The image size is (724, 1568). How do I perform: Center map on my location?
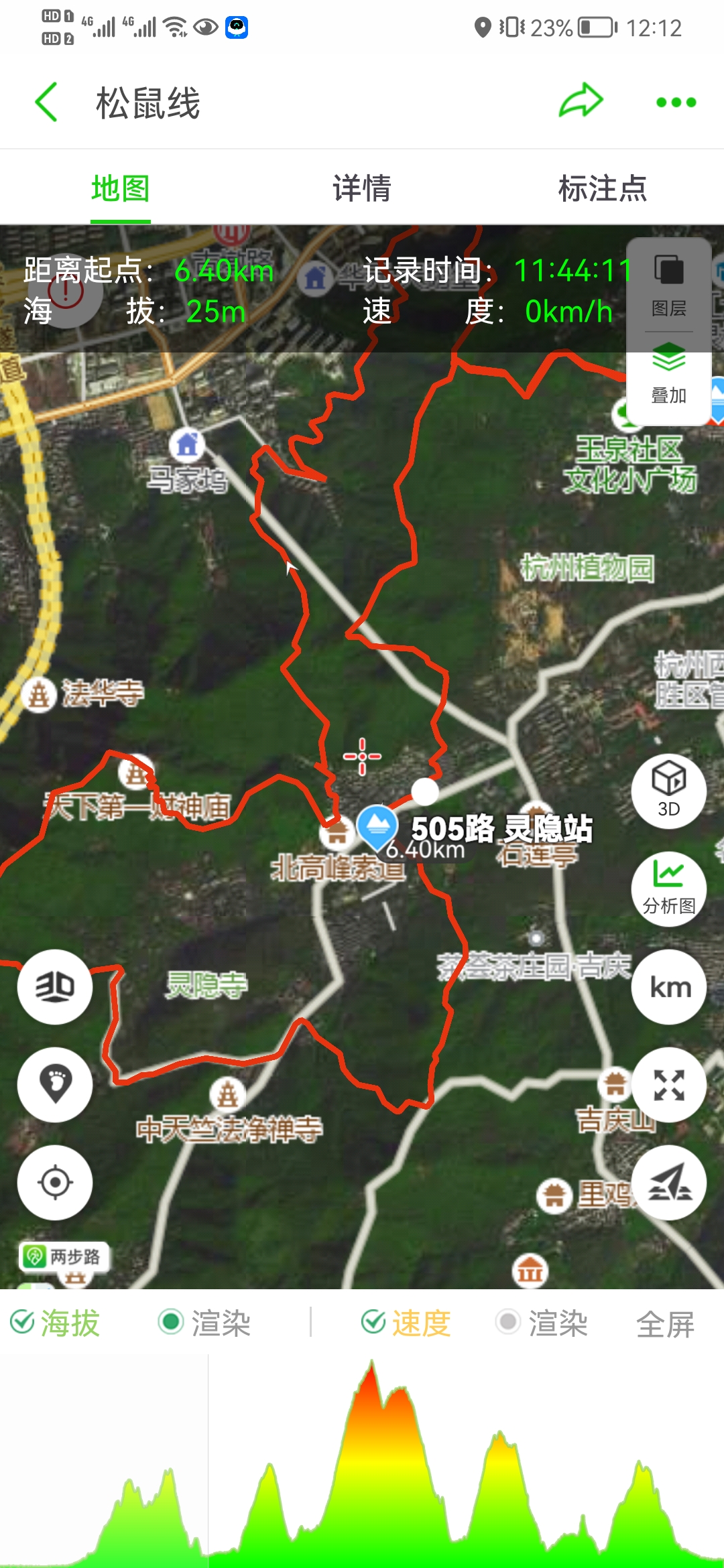click(x=55, y=1183)
